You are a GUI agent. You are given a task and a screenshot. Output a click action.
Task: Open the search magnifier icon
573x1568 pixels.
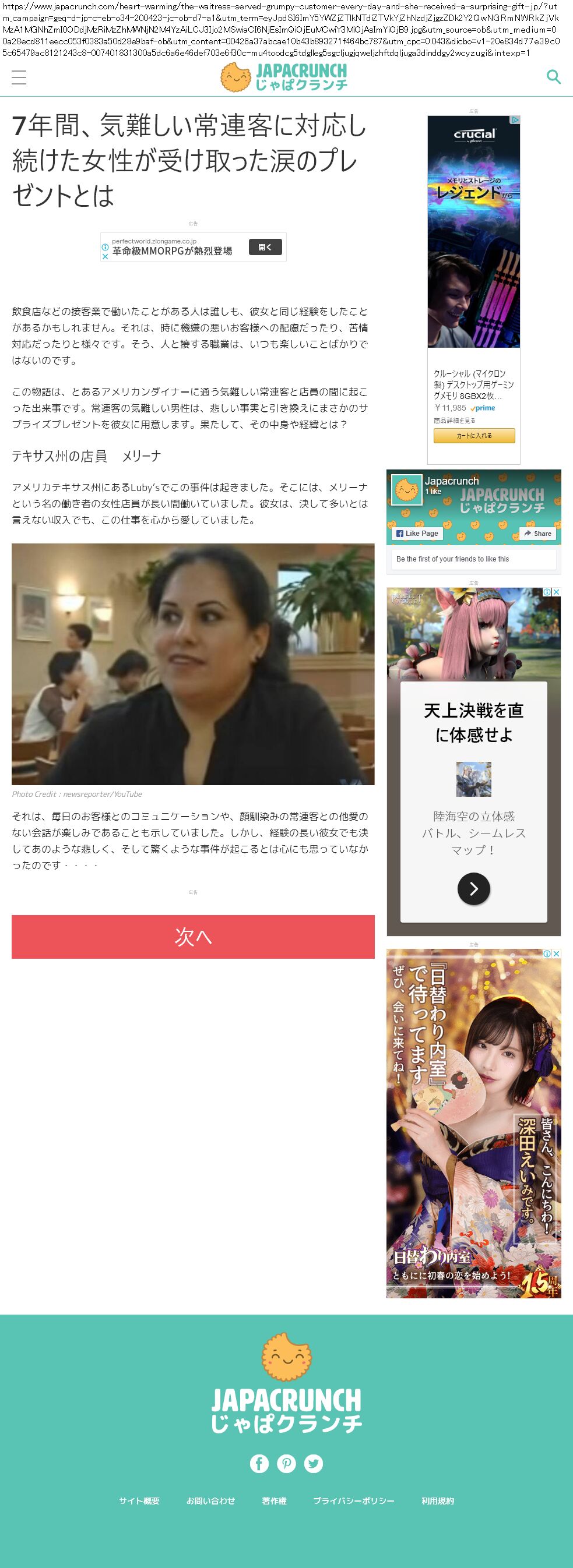553,77
